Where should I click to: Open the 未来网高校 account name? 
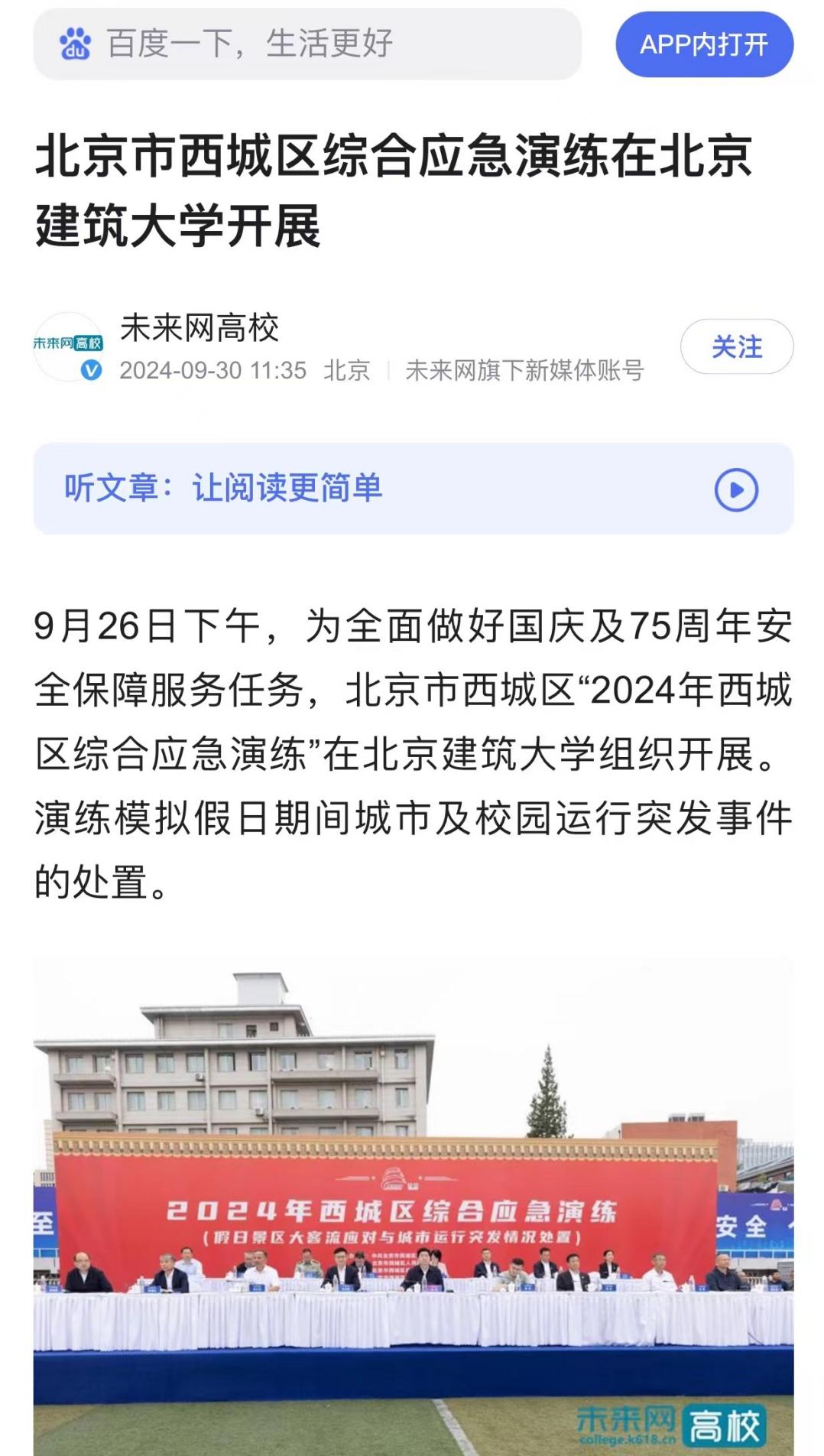[200, 328]
